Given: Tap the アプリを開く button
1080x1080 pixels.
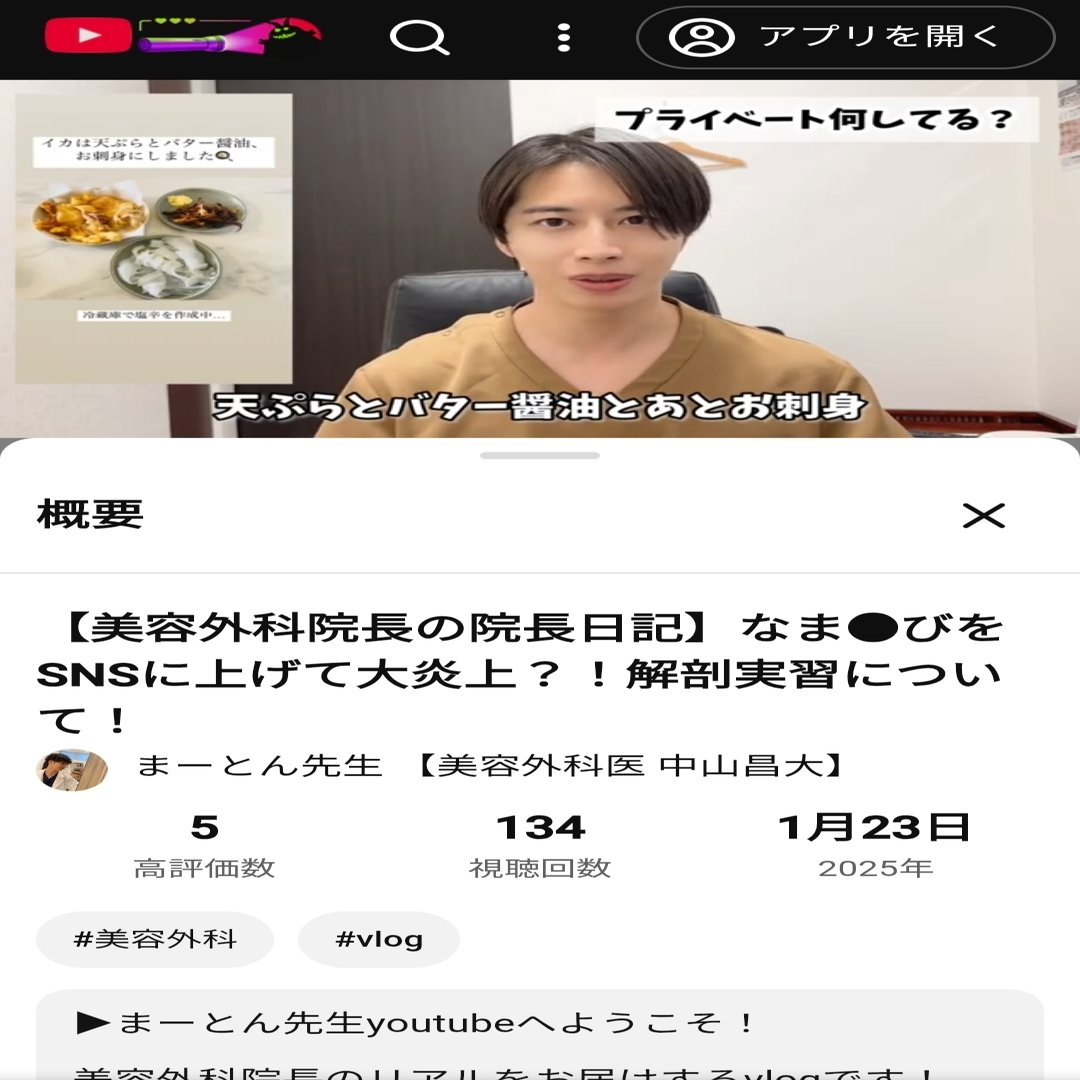Looking at the screenshot, I should 845,38.
